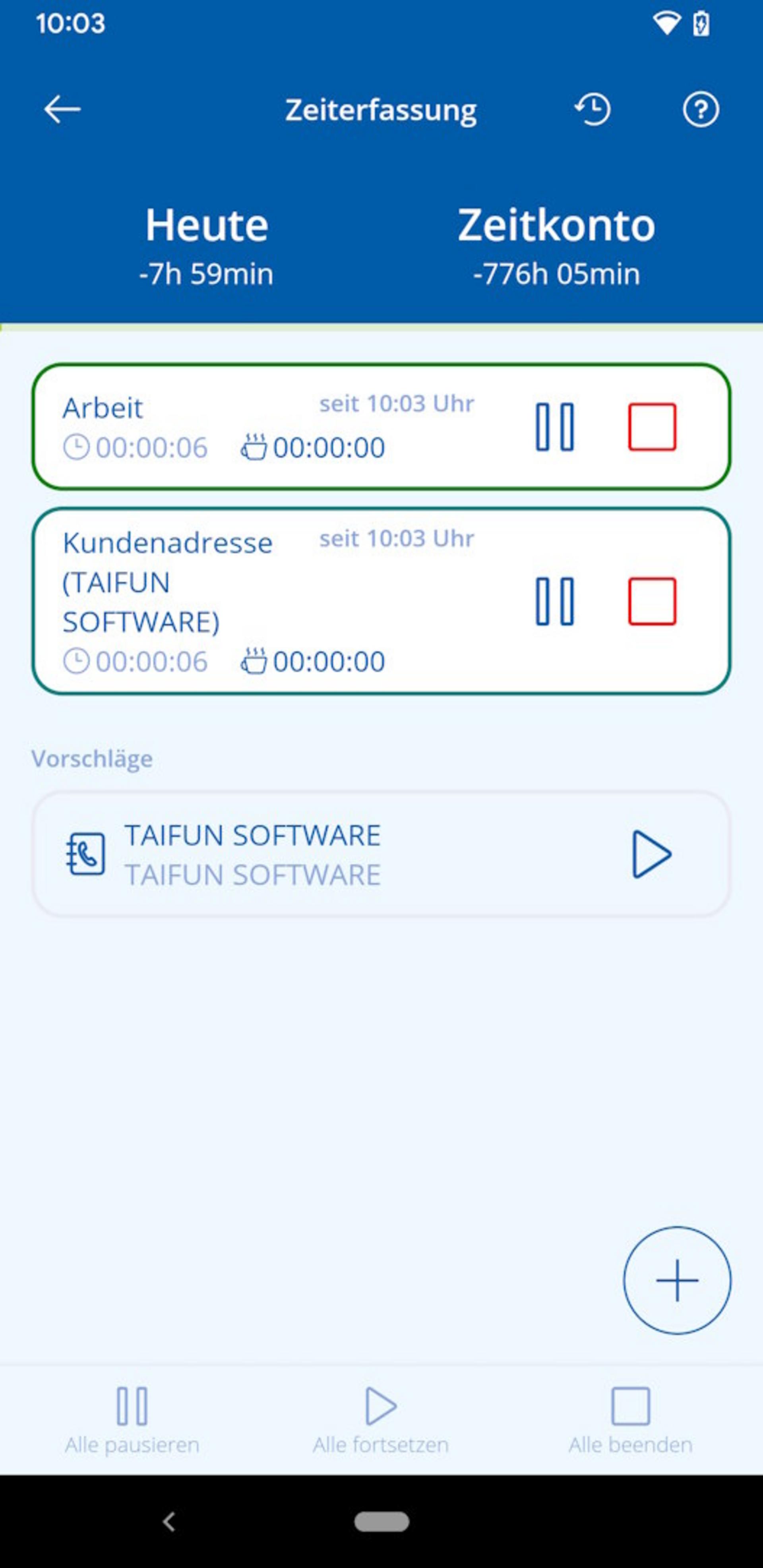This screenshot has height=1568, width=763.
Task: Stop the Kundenadresse timer
Action: click(x=652, y=601)
